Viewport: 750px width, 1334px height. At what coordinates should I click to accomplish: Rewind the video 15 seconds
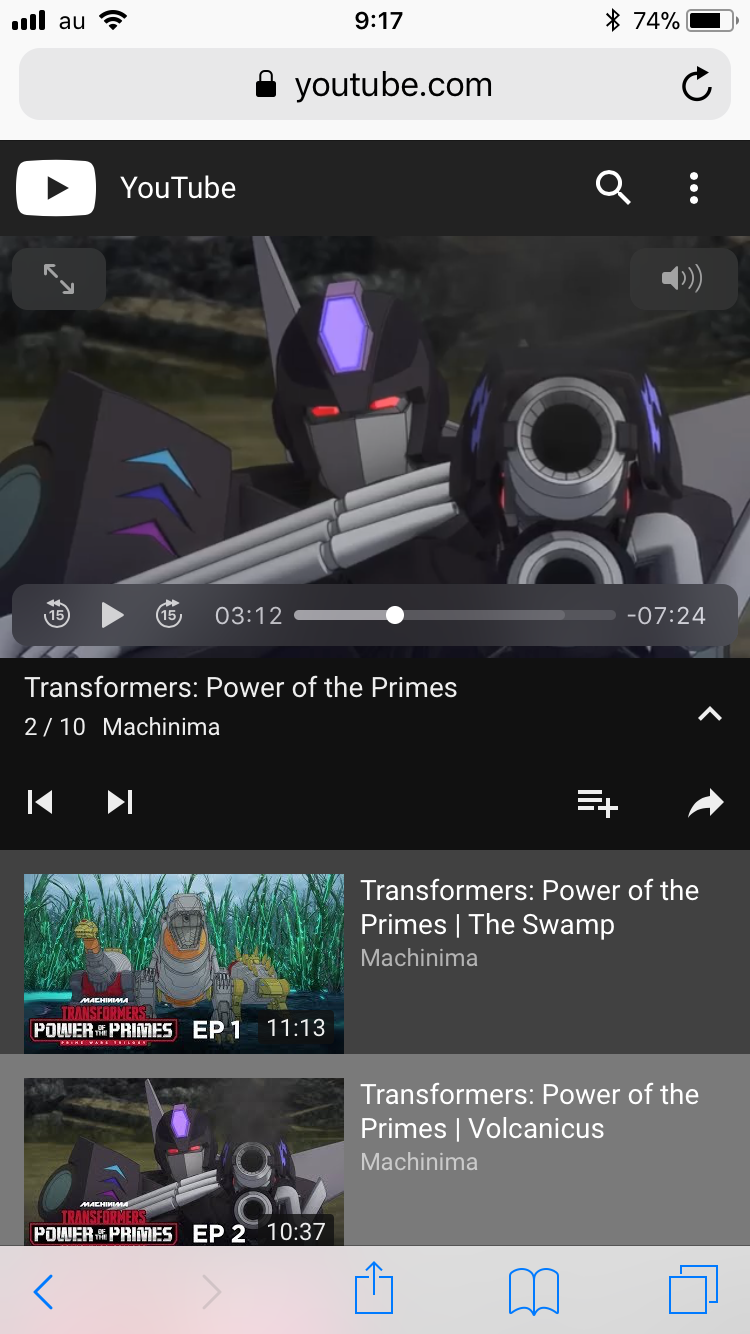57,615
